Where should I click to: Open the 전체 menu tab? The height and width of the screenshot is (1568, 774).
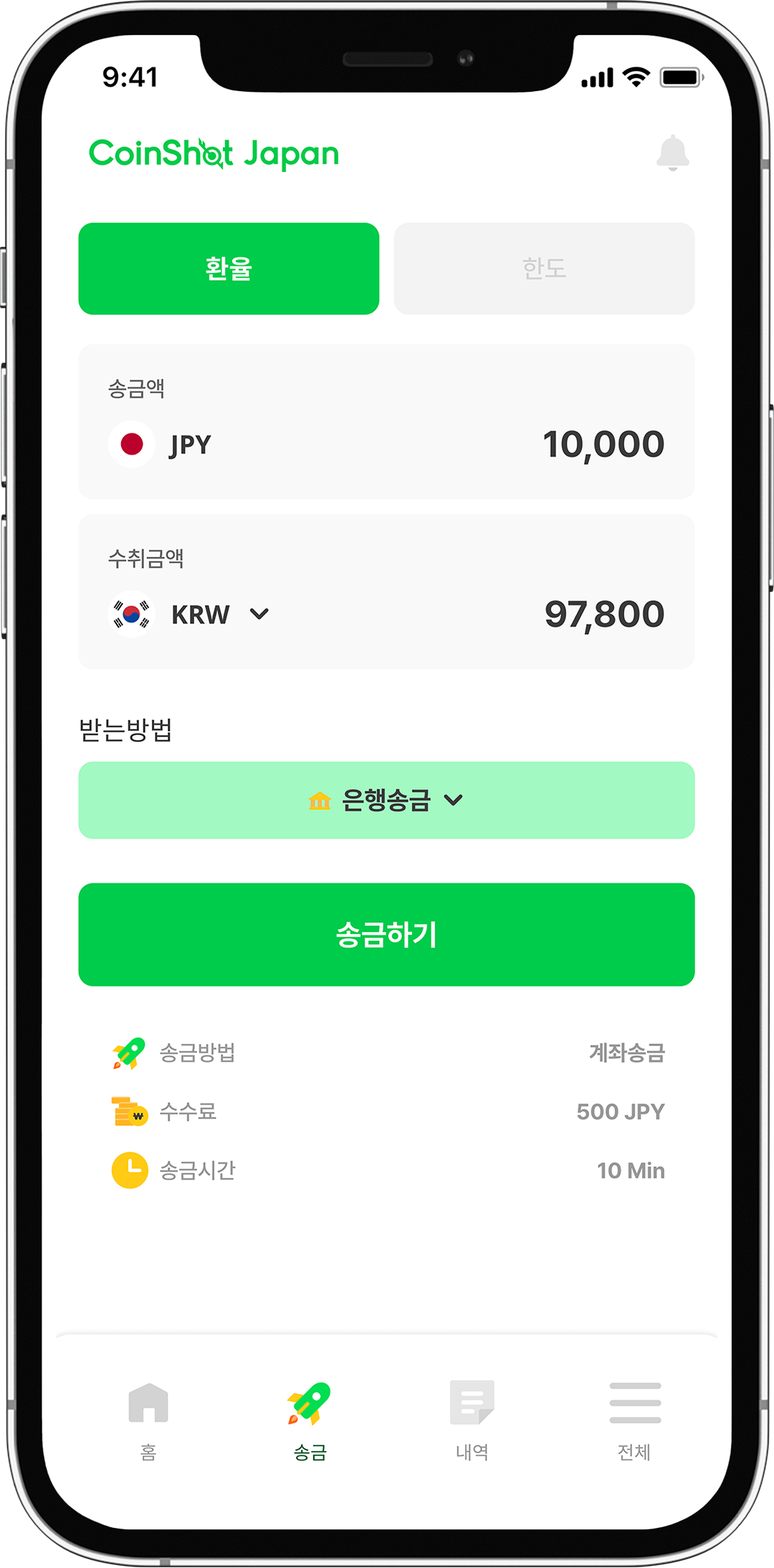(x=634, y=1419)
